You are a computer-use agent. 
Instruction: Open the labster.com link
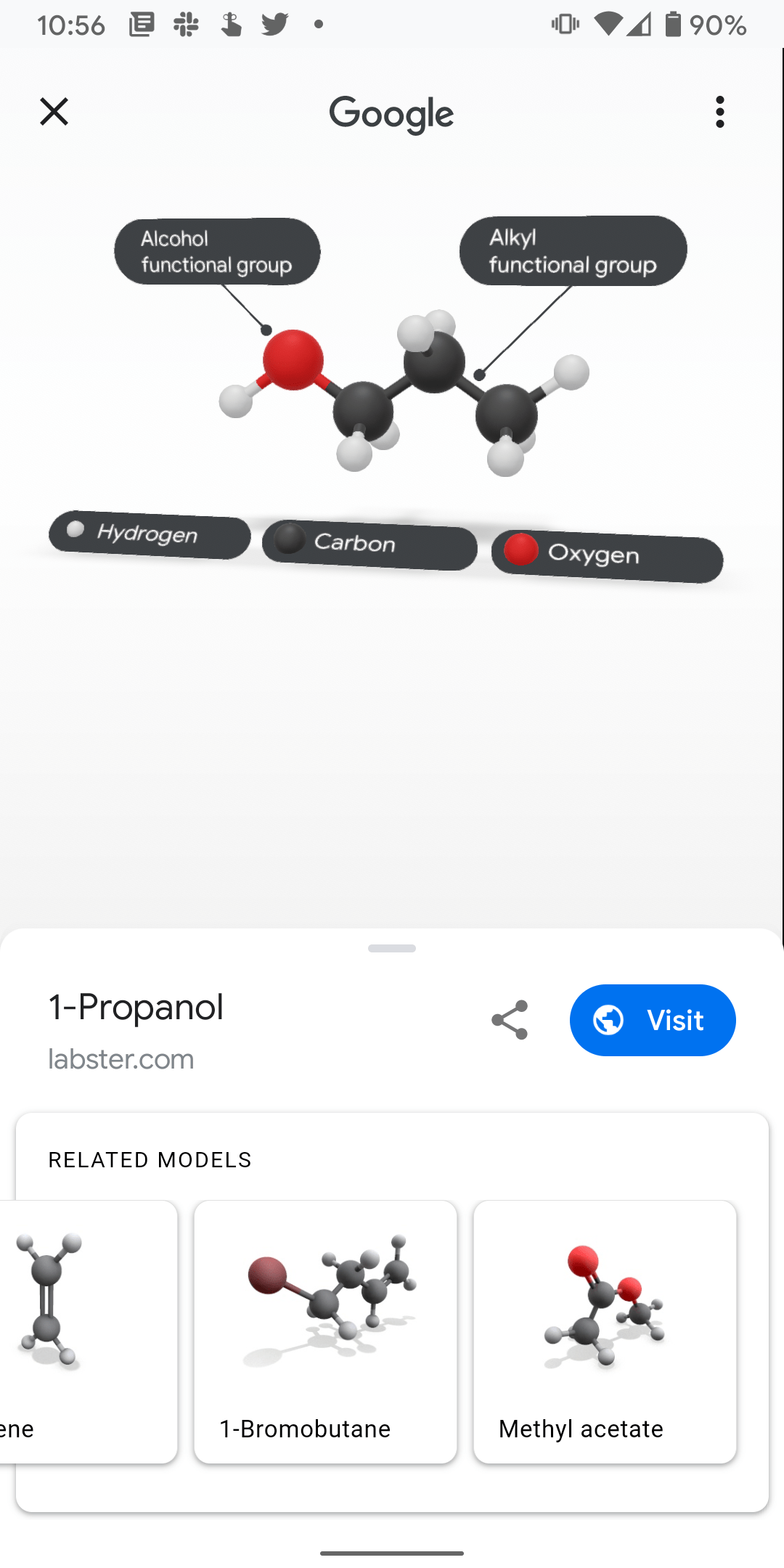(x=121, y=1059)
